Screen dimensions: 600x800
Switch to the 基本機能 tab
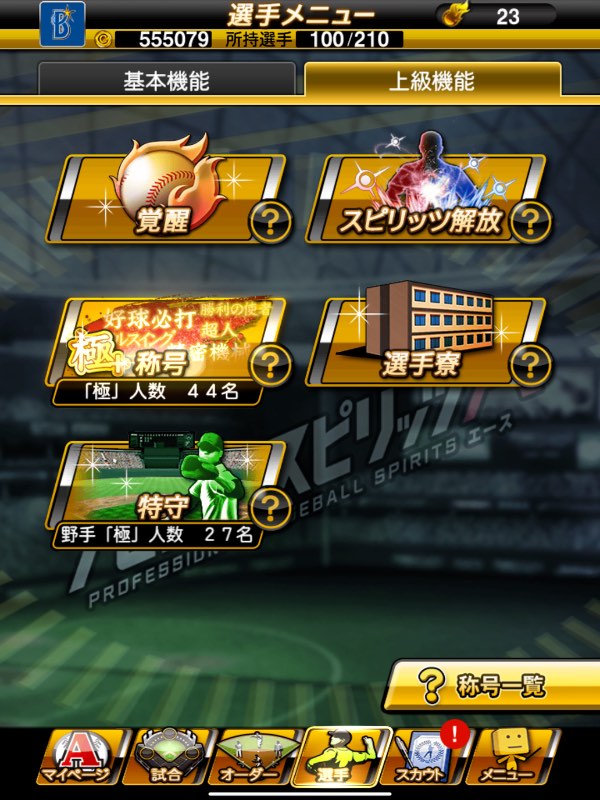coord(167,80)
